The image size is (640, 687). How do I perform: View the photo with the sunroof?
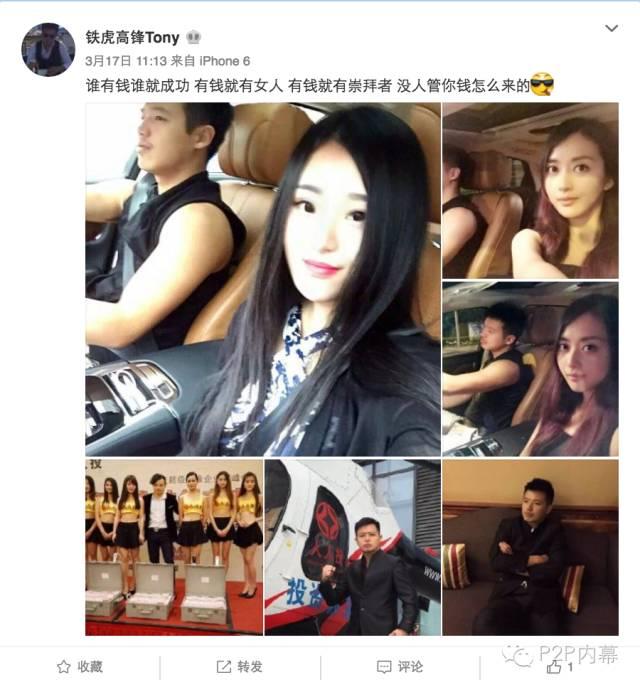click(530, 190)
